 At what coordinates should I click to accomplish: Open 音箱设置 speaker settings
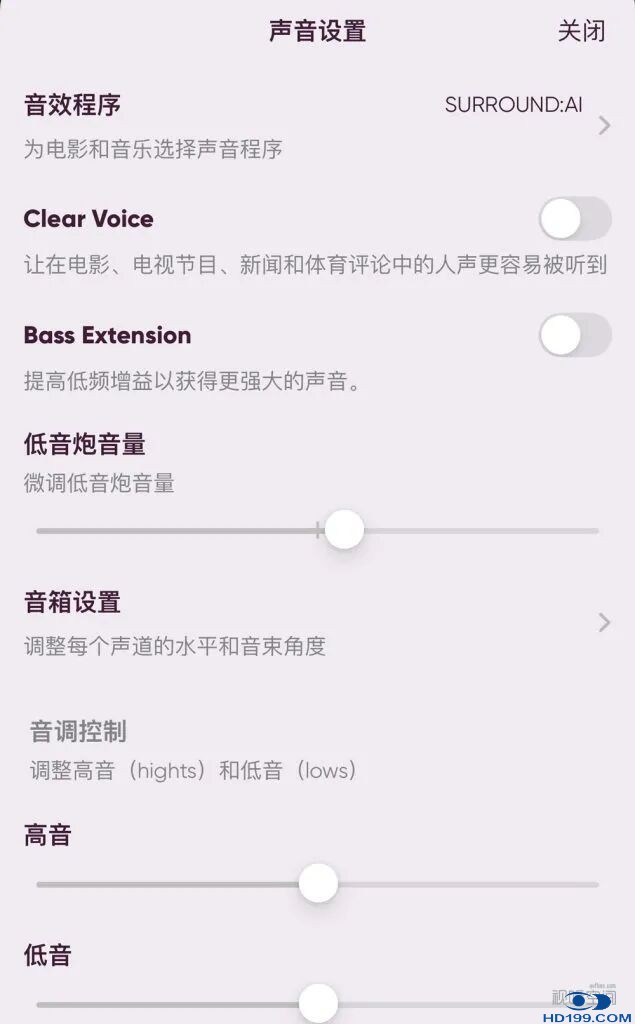click(316, 622)
